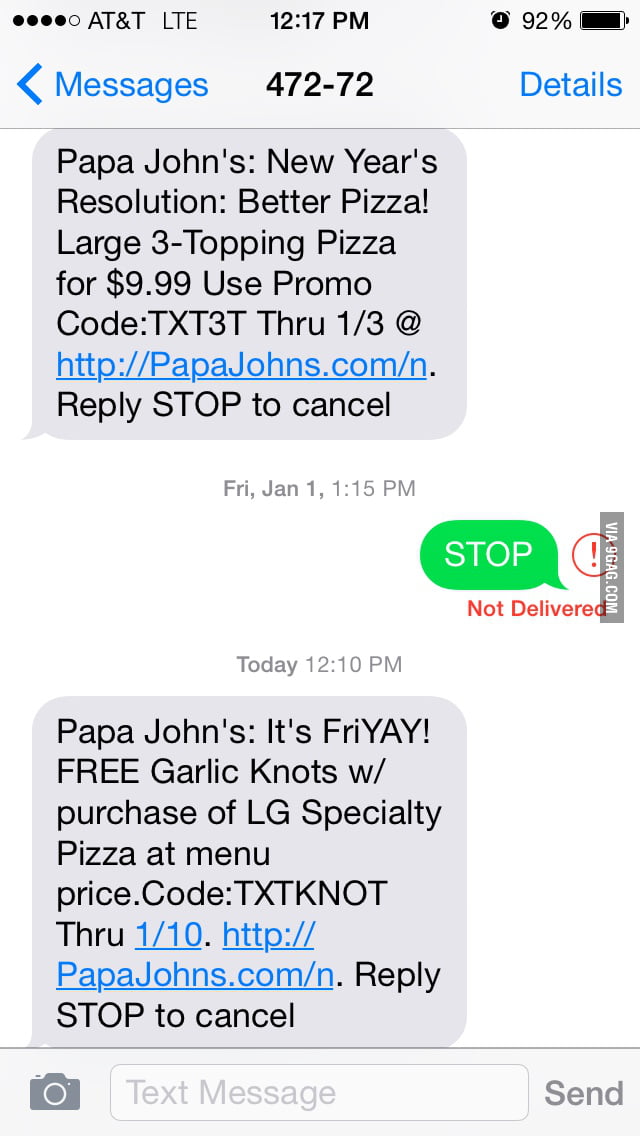The width and height of the screenshot is (640, 1136).
Task: Tap the red not-delivered alert icon
Action: coord(591,555)
